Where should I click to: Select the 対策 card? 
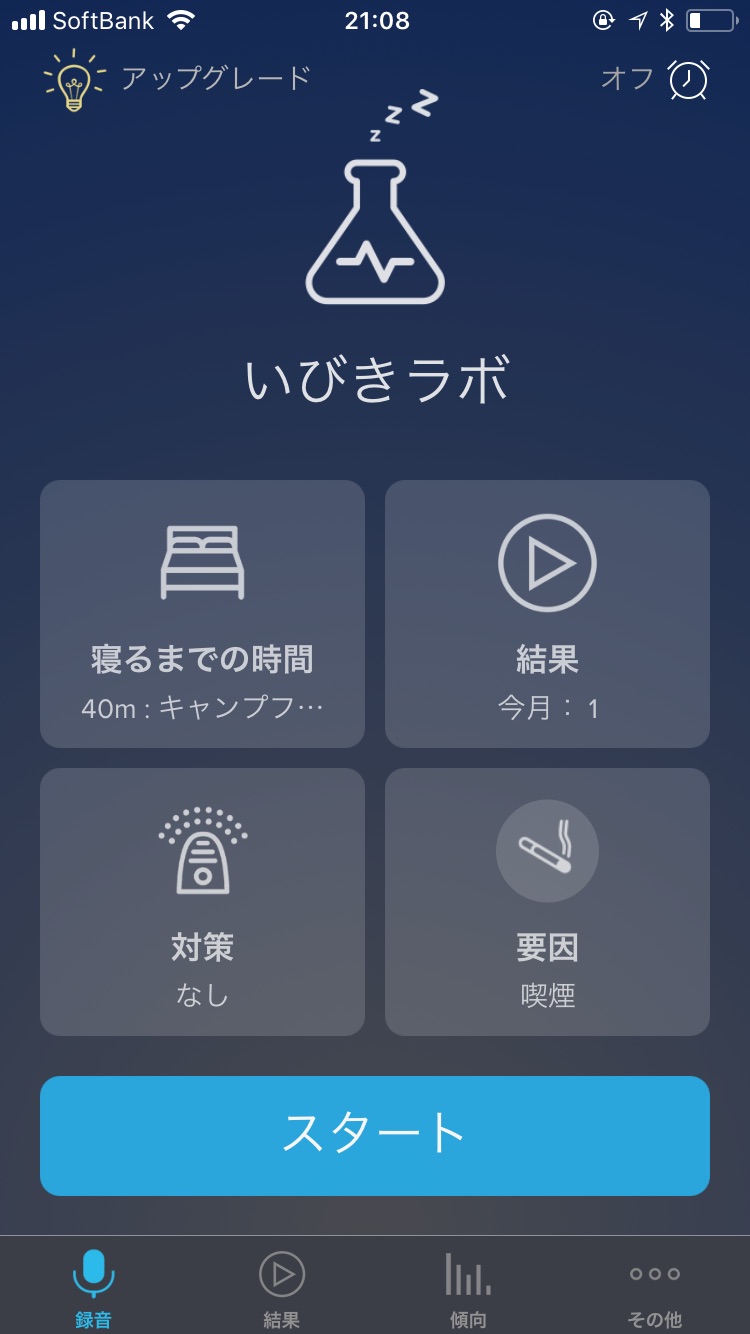coord(202,902)
